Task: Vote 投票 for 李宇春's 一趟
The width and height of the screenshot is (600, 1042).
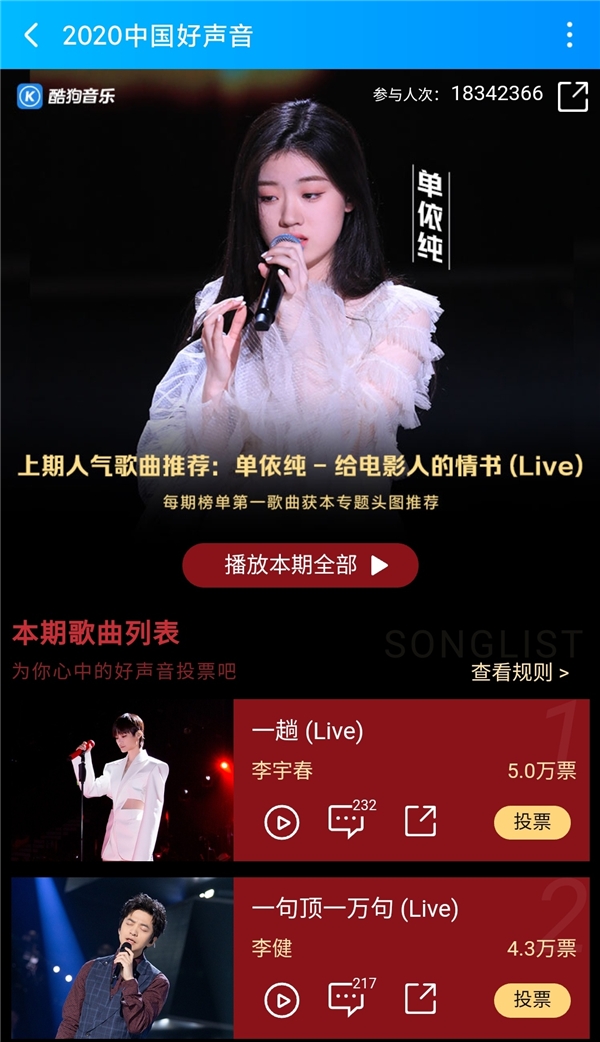Action: coord(532,822)
